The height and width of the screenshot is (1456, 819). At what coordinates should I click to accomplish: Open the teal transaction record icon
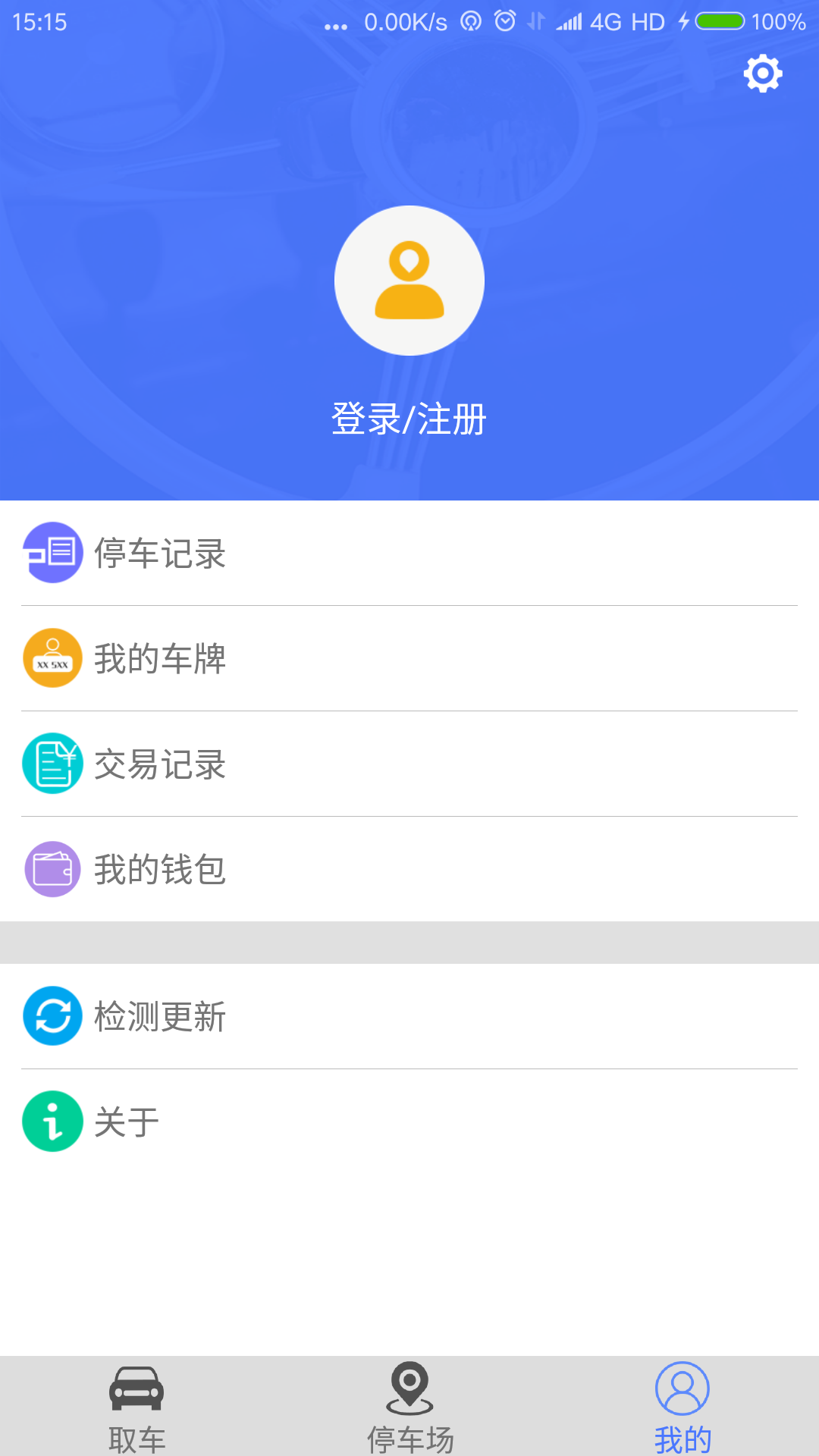[52, 764]
